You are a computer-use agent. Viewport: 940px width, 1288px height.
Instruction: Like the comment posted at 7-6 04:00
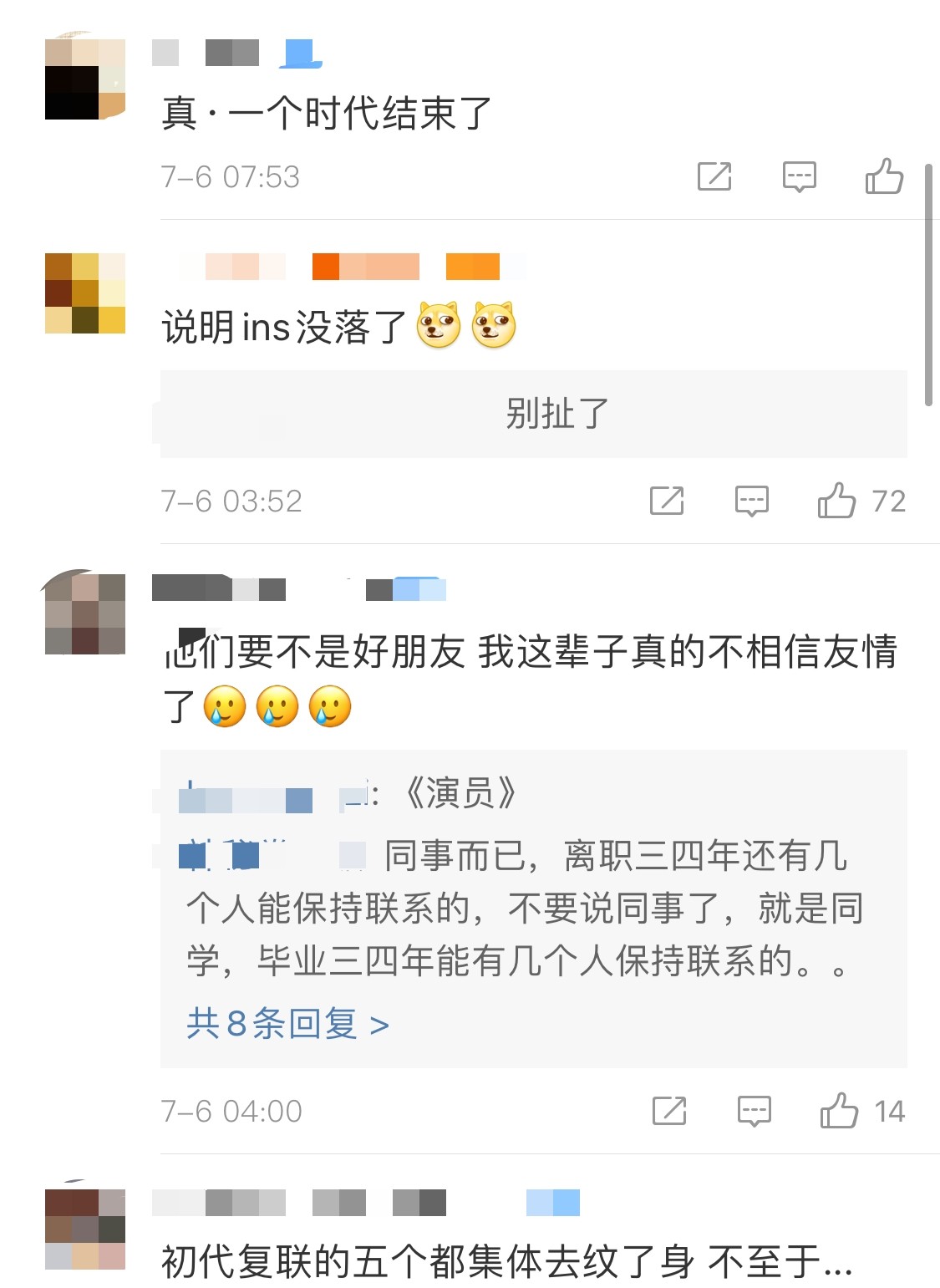pos(840,1111)
